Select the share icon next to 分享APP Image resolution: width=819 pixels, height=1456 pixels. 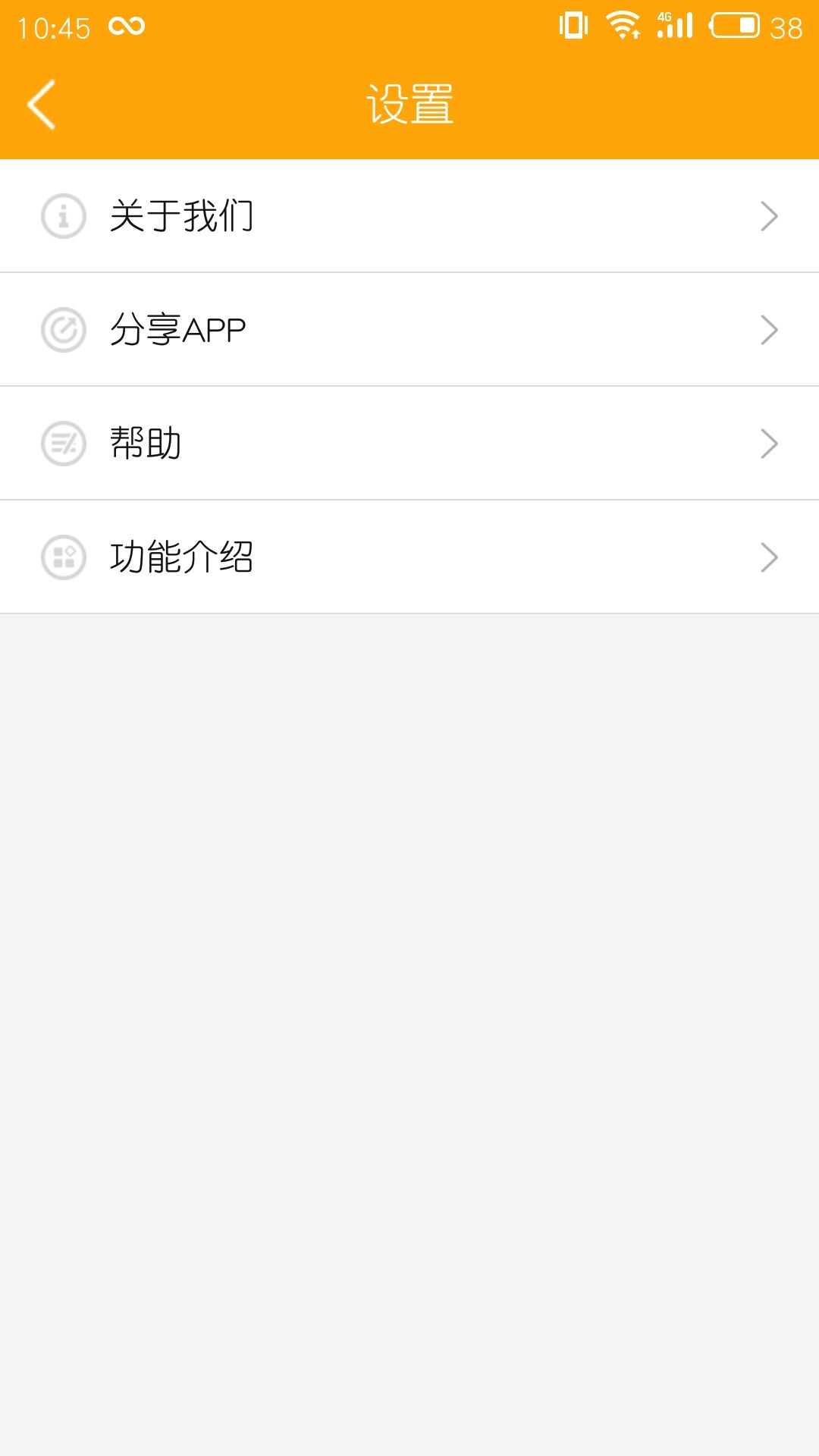point(64,329)
